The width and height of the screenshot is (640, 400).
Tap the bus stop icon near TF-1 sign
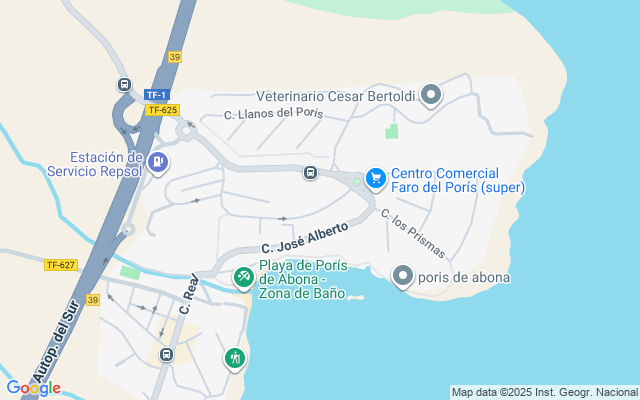(124, 84)
